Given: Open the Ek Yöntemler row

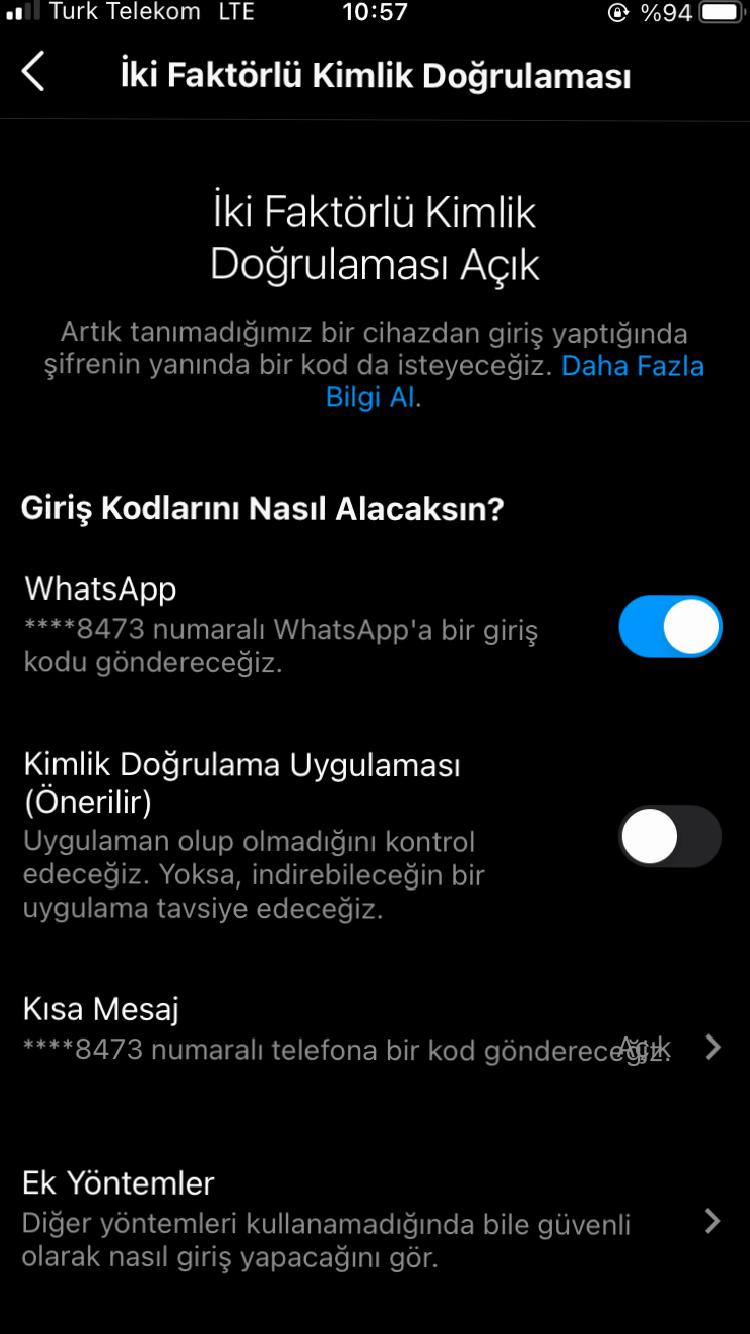Looking at the screenshot, I should pyautogui.click(x=375, y=1219).
